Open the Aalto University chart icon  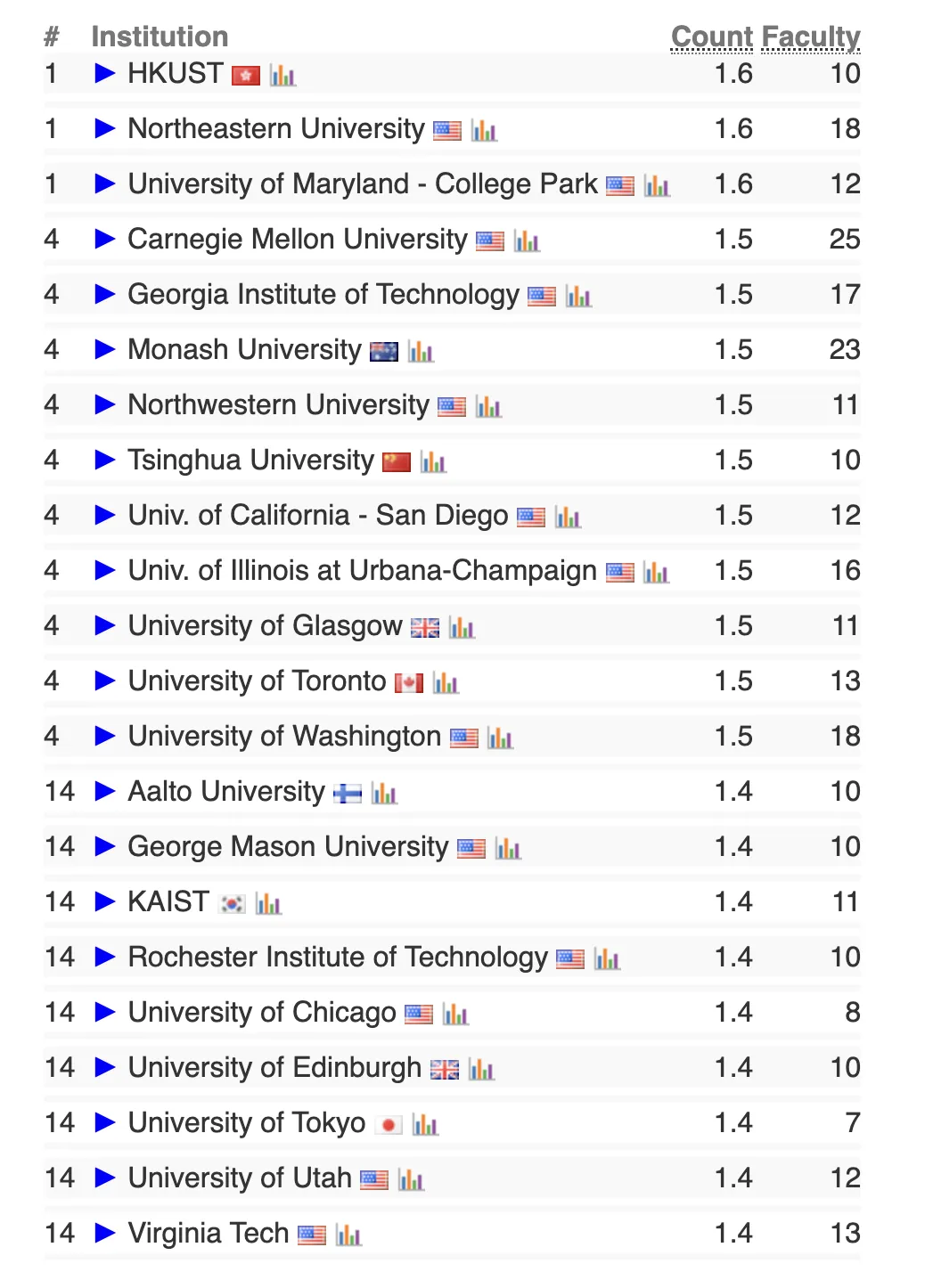[x=384, y=794]
